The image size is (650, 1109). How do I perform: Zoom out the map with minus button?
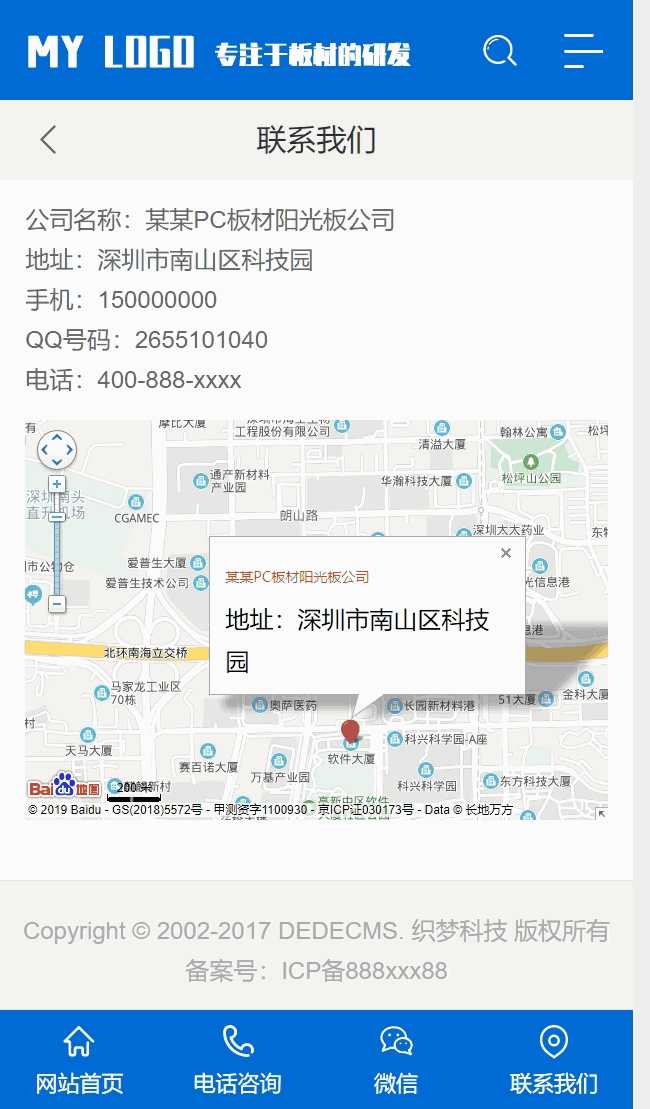pyautogui.click(x=57, y=603)
